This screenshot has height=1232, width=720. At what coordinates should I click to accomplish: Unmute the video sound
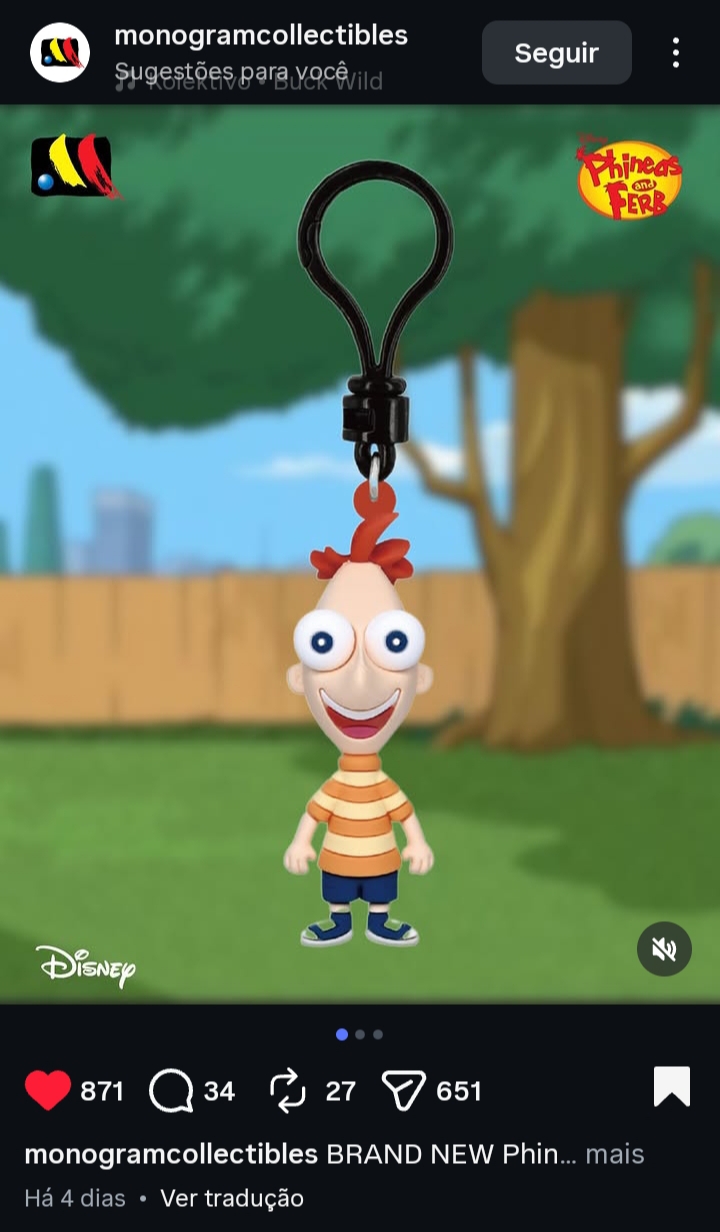coord(664,948)
